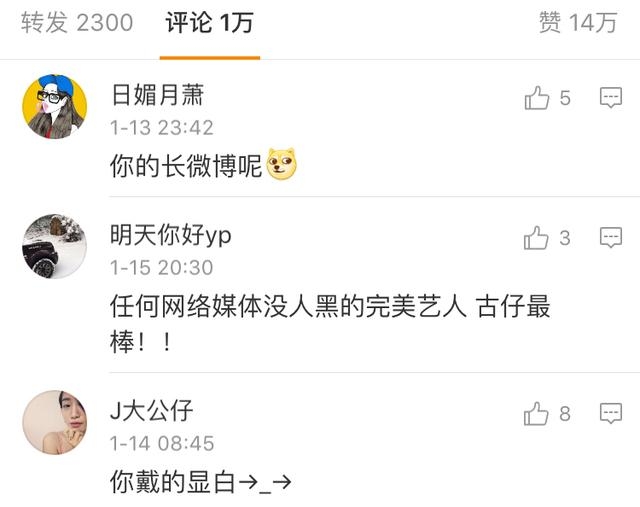Open the 赞 14万 likes tab

coord(578,24)
